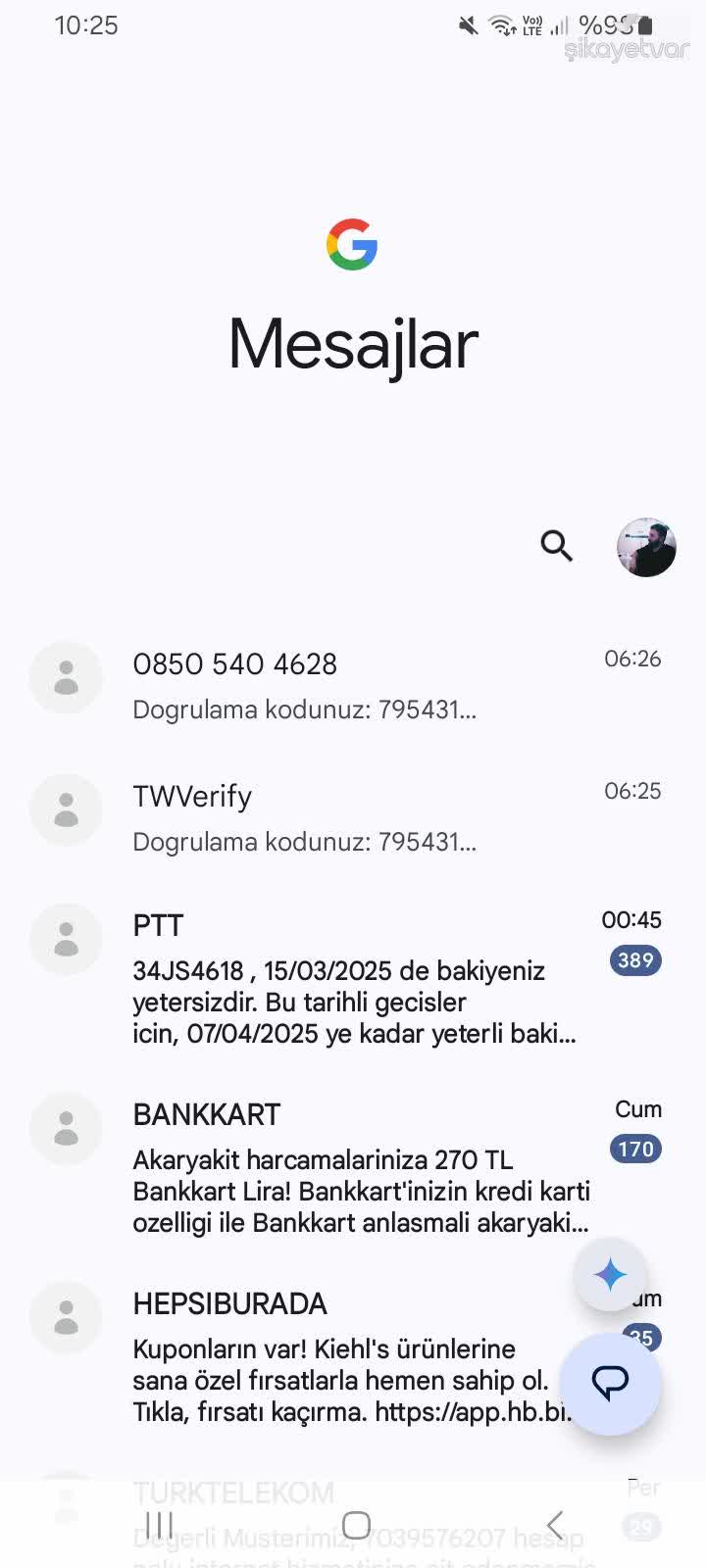The width and height of the screenshot is (706, 1568).
Task: Tap the Google G logo
Action: tap(353, 245)
